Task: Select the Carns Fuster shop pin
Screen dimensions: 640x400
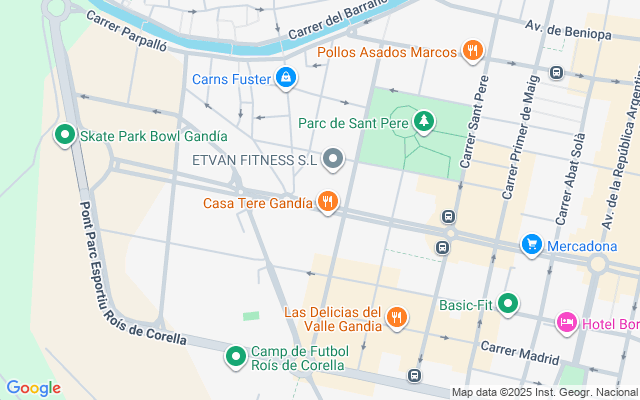Action: click(x=287, y=77)
